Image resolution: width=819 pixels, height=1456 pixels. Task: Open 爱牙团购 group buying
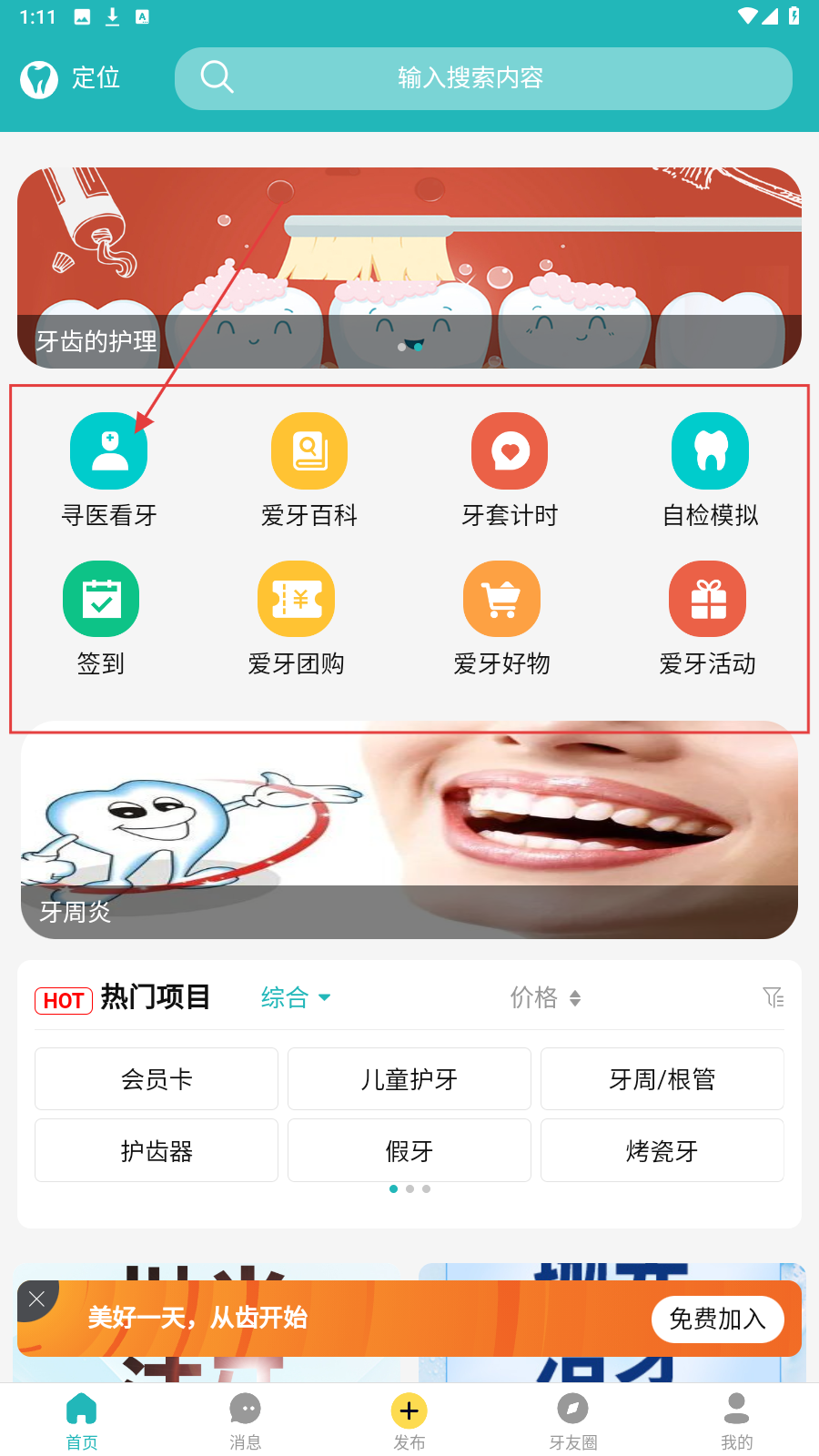click(x=297, y=600)
